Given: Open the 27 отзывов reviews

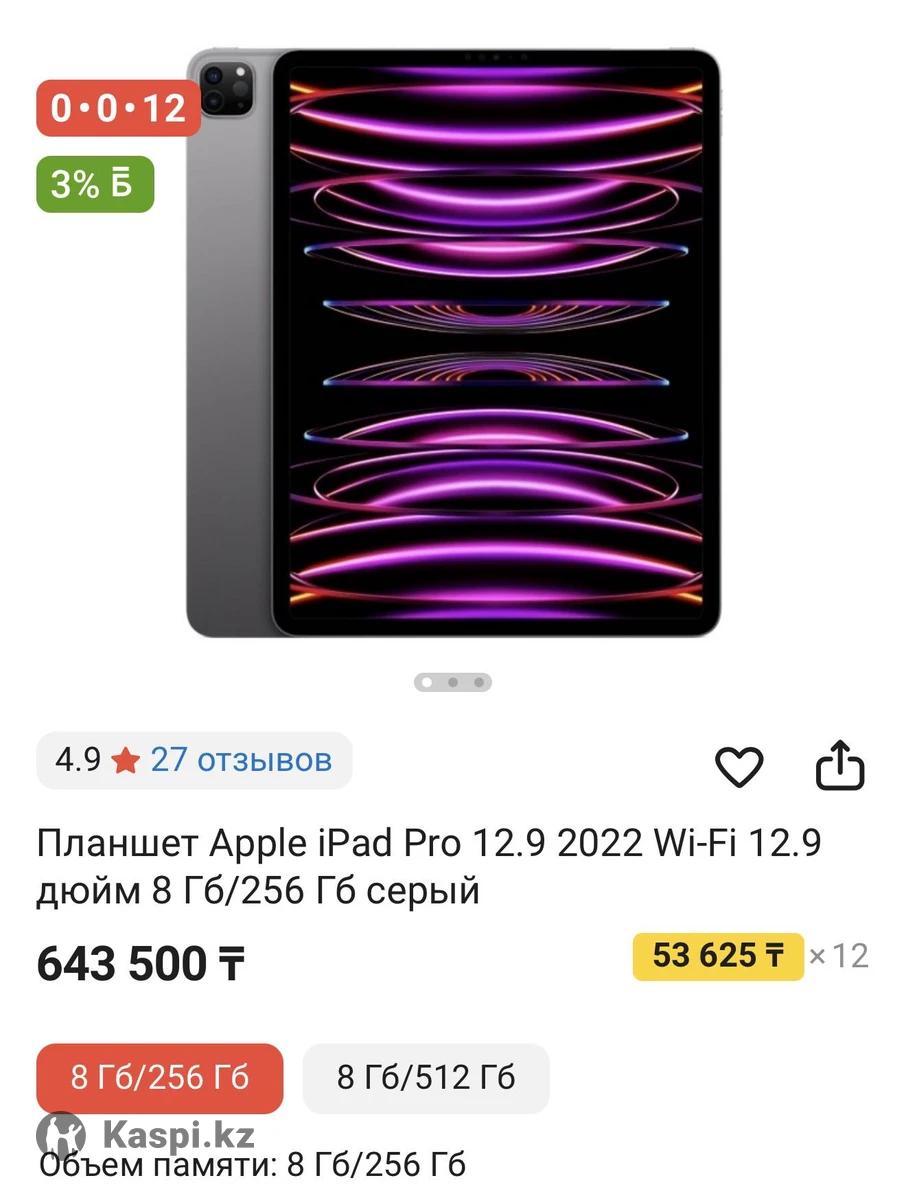Looking at the screenshot, I should (x=240, y=761).
